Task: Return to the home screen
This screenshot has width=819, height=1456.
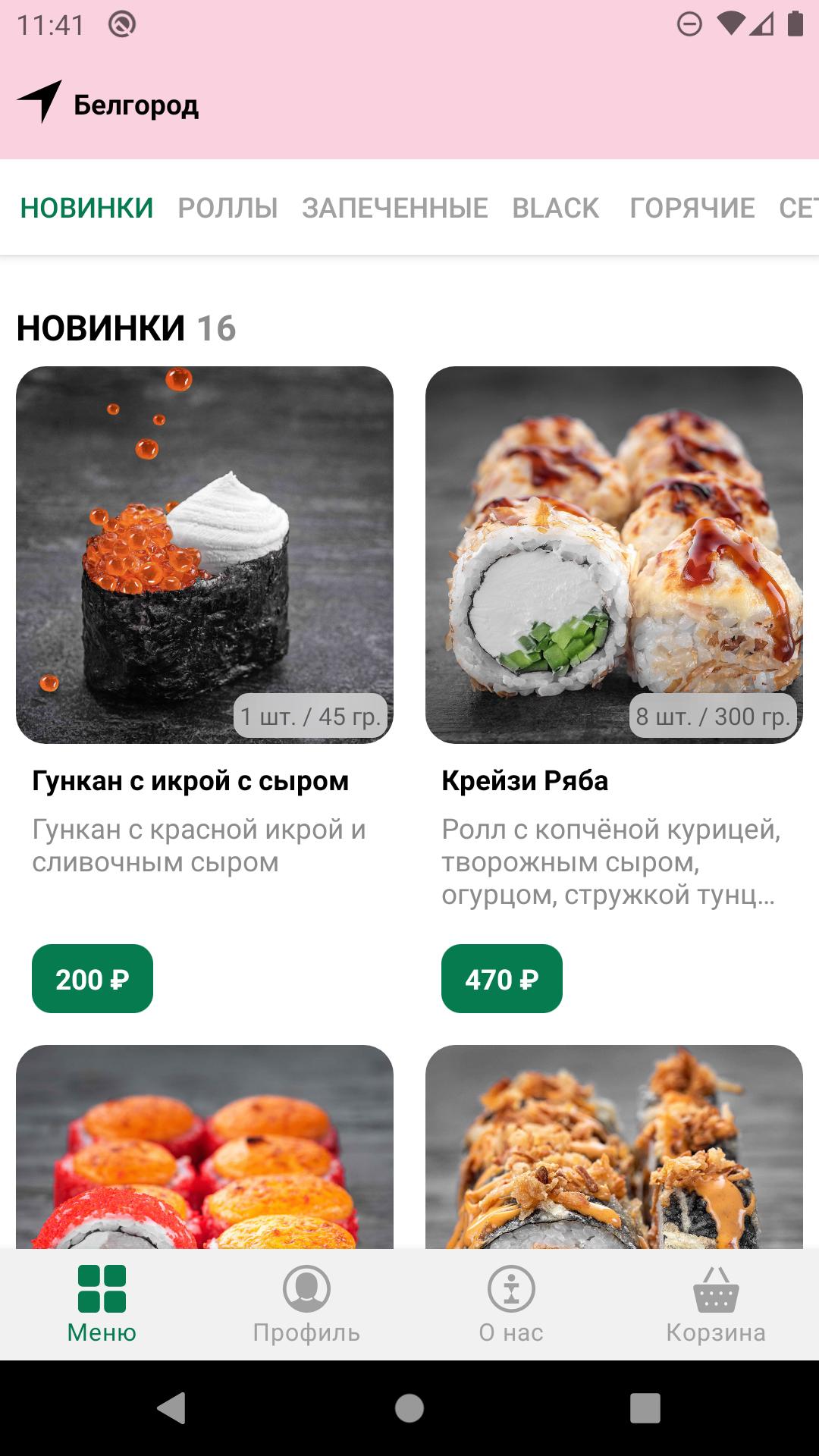Action: point(409,1408)
